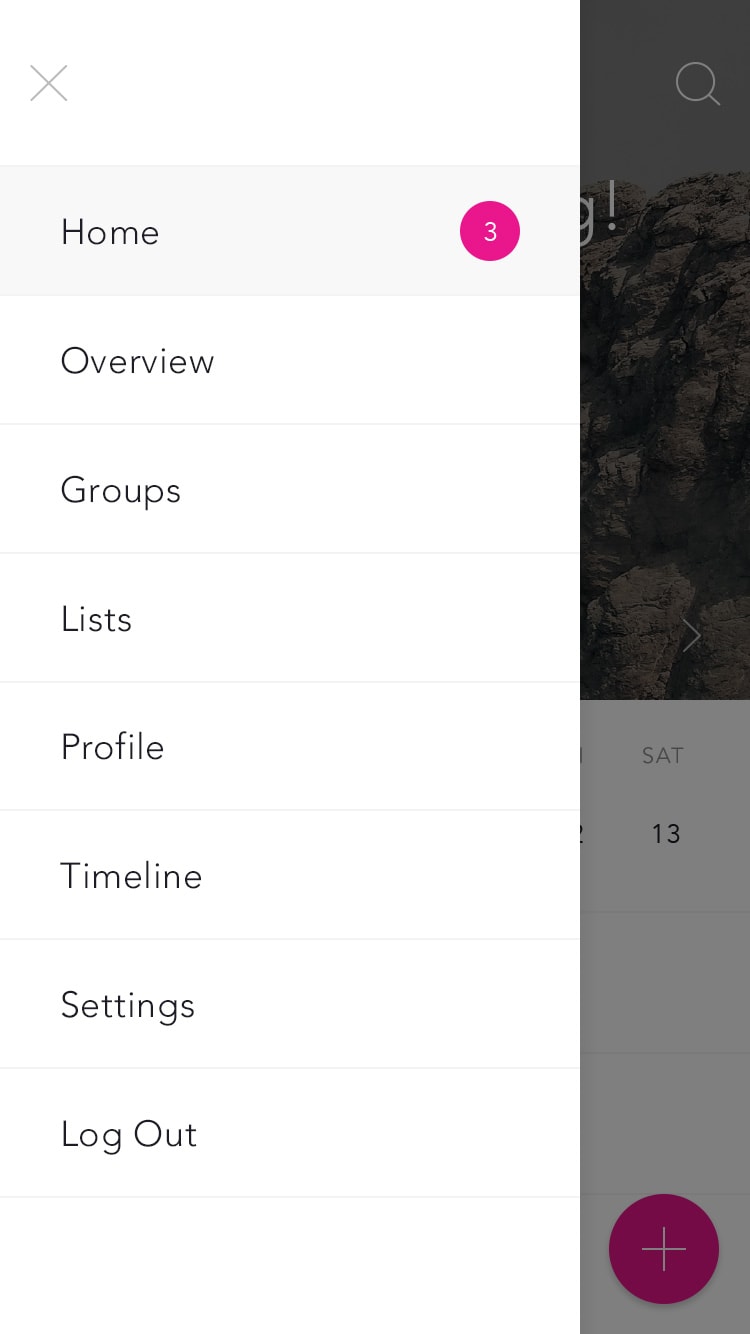Select Saturday the 13th

tap(665, 833)
